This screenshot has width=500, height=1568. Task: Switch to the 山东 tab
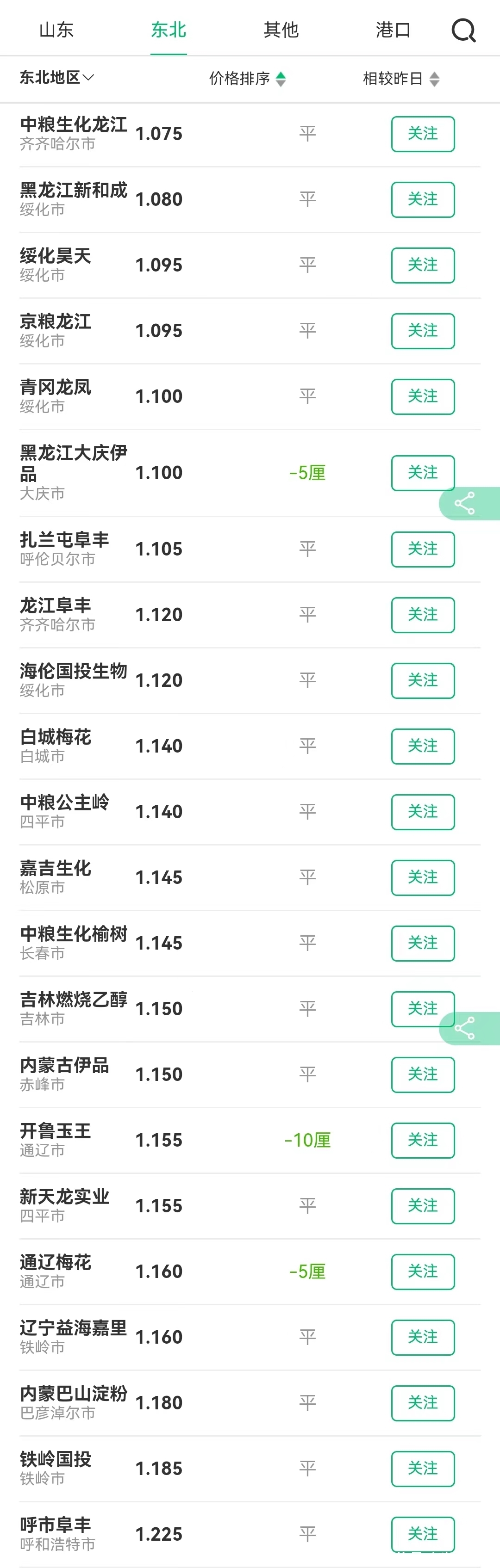56,30
